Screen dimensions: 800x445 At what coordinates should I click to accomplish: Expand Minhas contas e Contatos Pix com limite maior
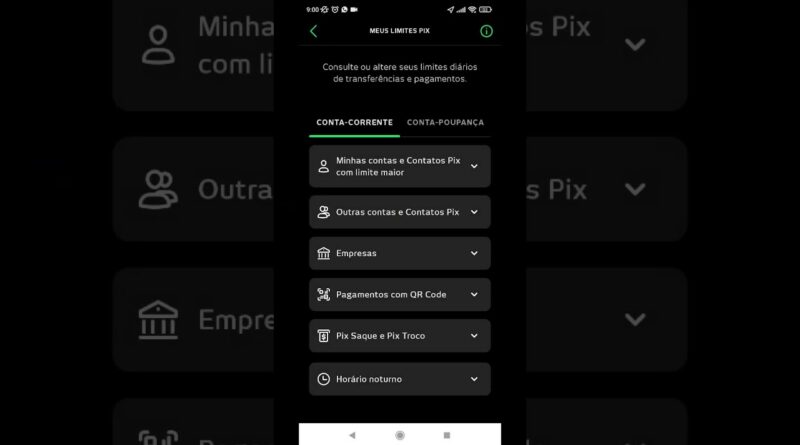click(400, 166)
